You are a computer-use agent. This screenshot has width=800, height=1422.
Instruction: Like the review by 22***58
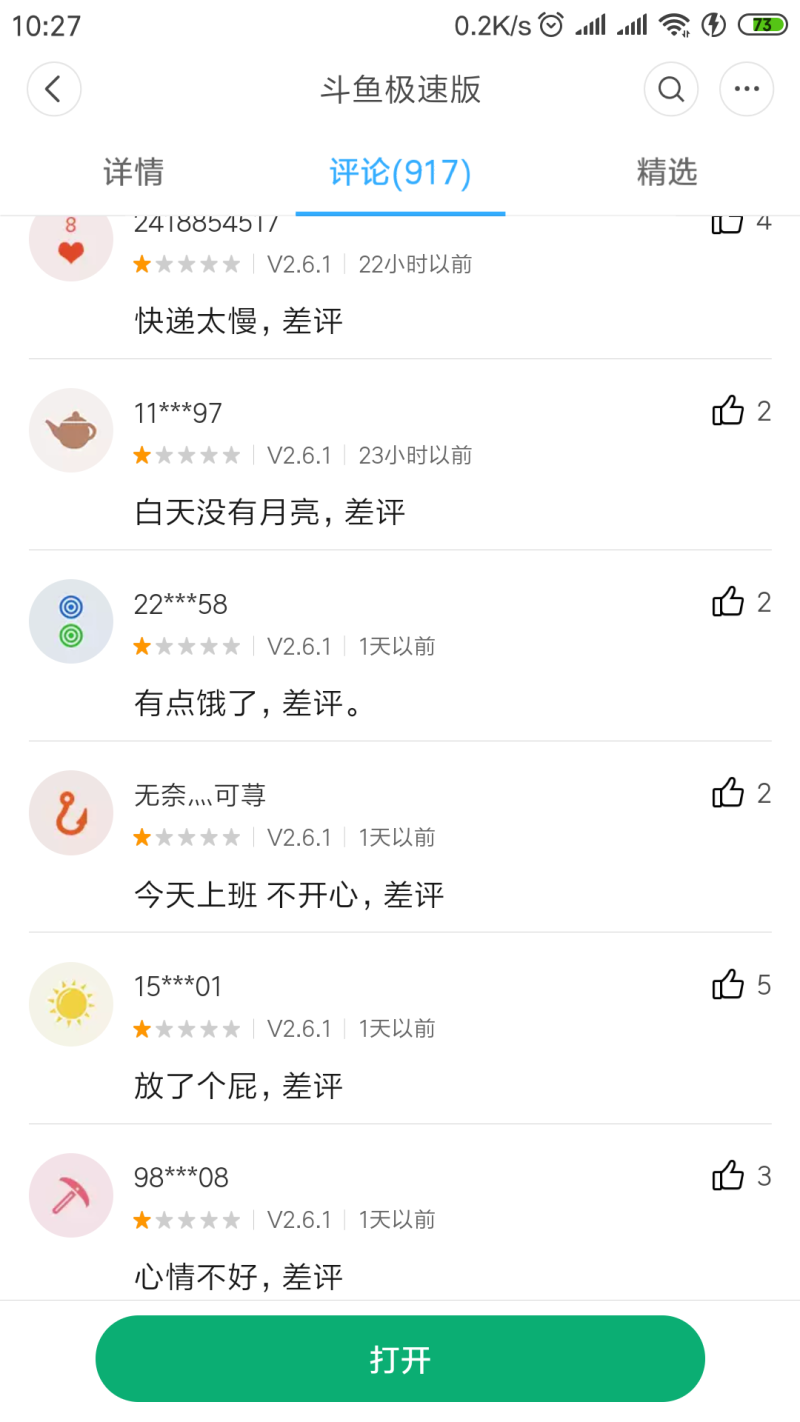click(x=728, y=602)
